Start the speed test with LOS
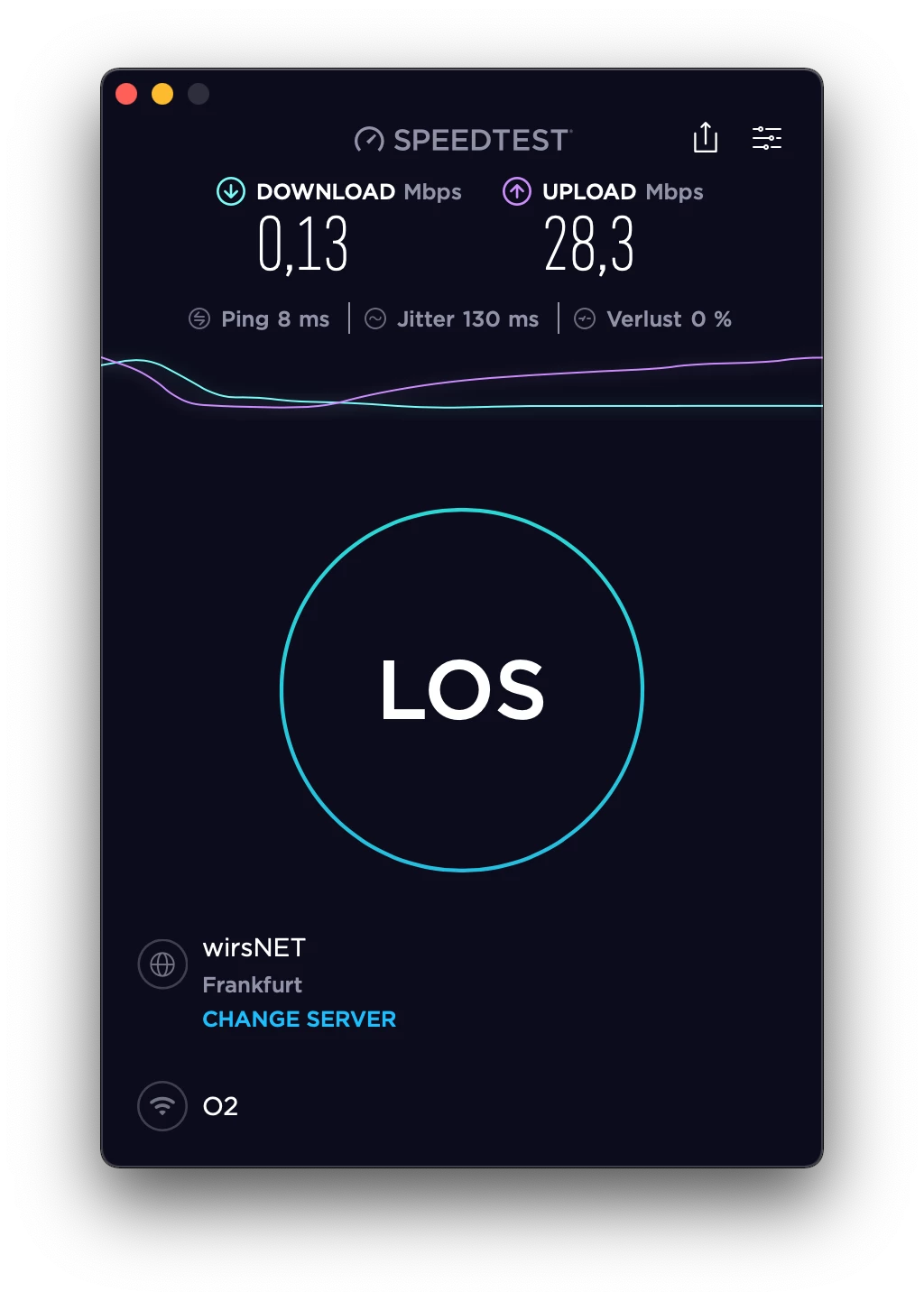Screen dimensions: 924x1301 462,690
